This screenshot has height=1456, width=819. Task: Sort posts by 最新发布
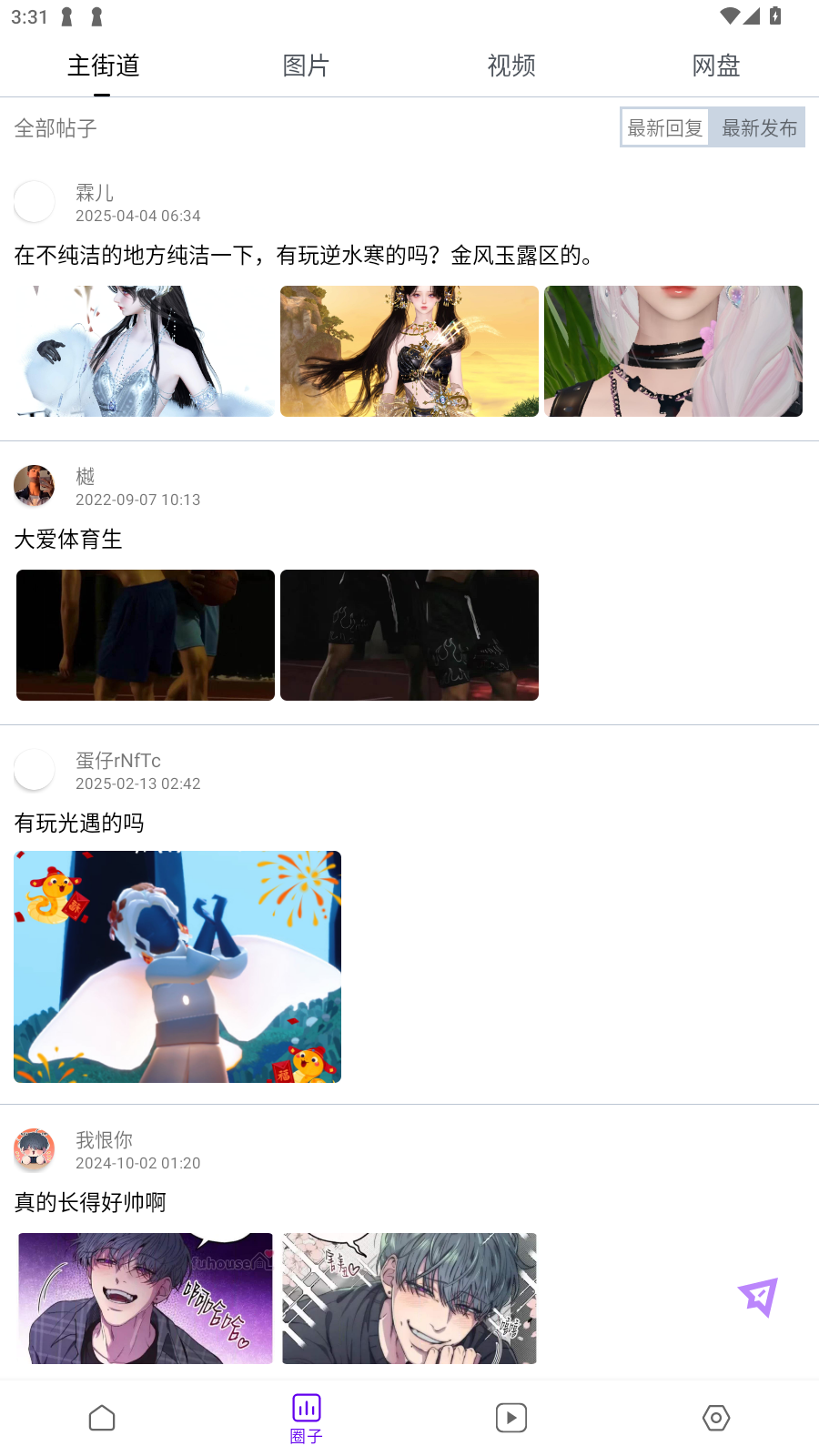click(x=759, y=127)
